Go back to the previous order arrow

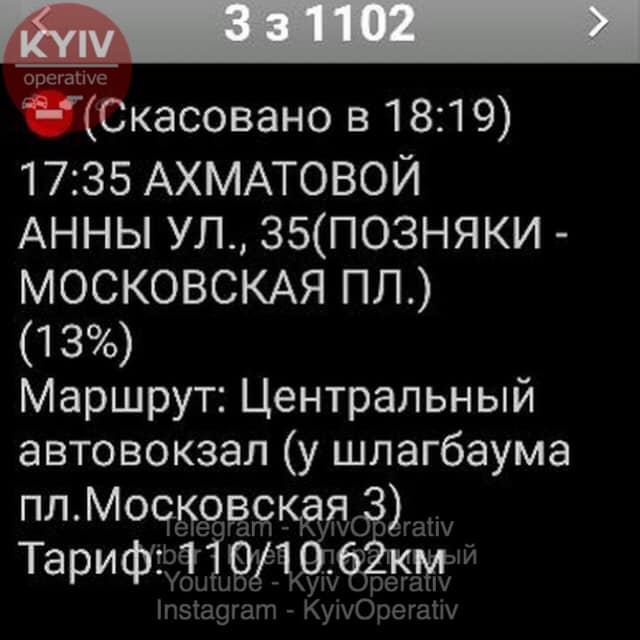point(40,20)
